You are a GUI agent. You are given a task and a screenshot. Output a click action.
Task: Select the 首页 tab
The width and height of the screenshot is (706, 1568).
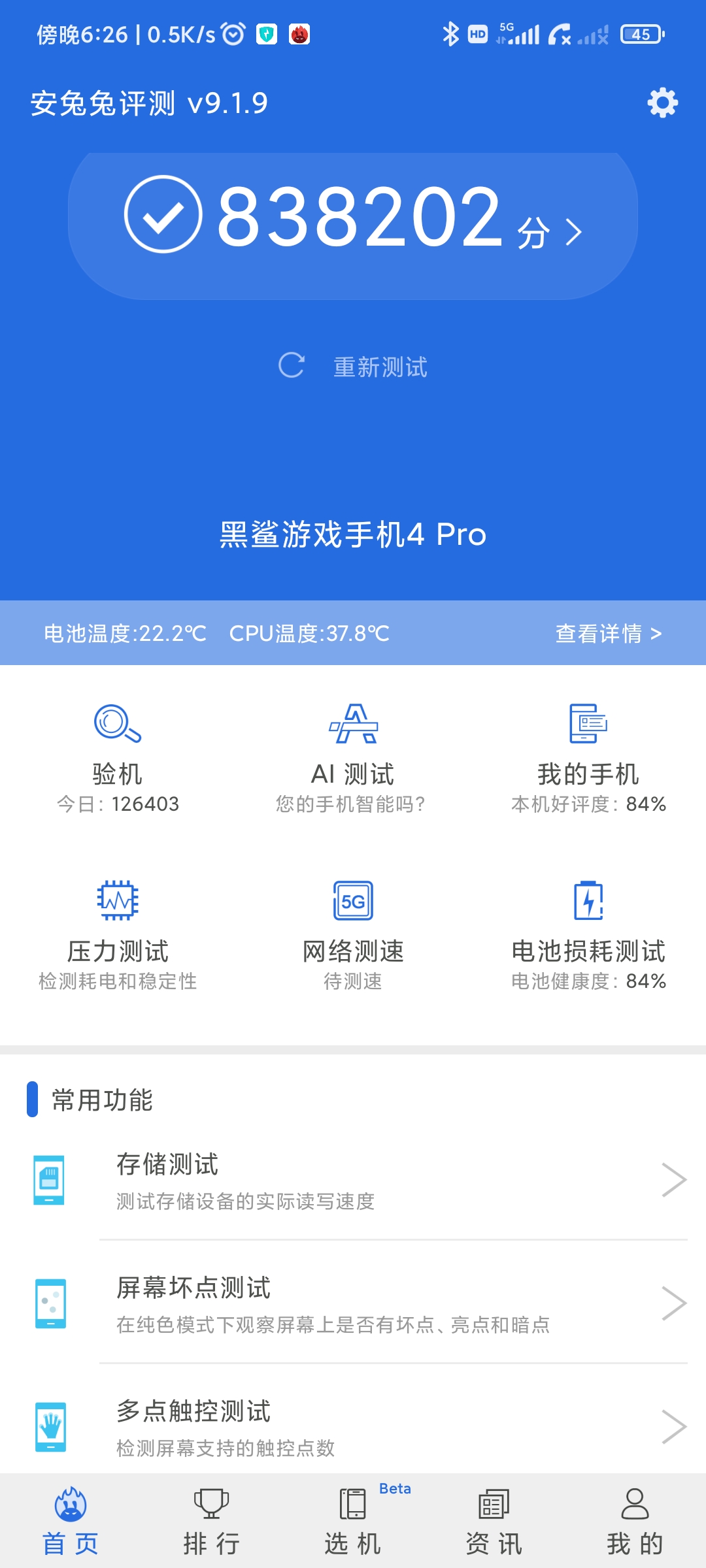pyautogui.click(x=71, y=1521)
